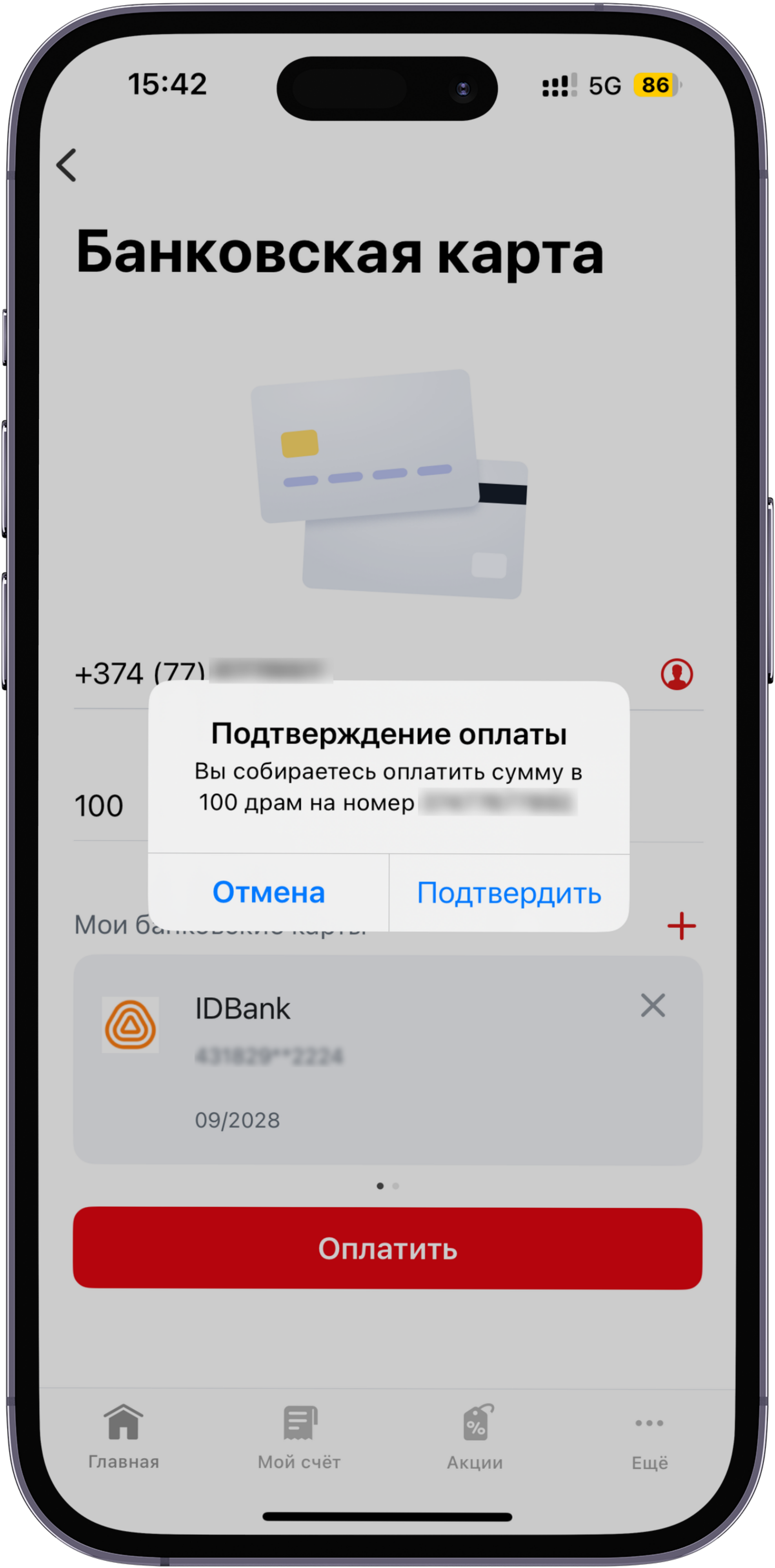
Task: Open the Ещё tab
Action: [649, 1437]
